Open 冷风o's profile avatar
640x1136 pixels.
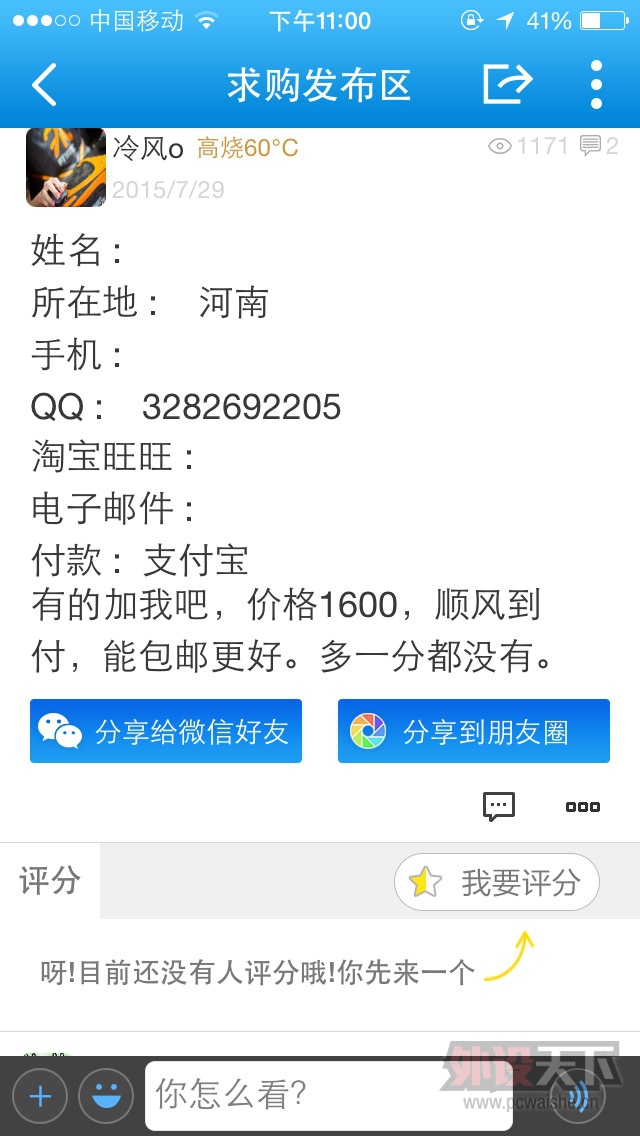[x=66, y=167]
